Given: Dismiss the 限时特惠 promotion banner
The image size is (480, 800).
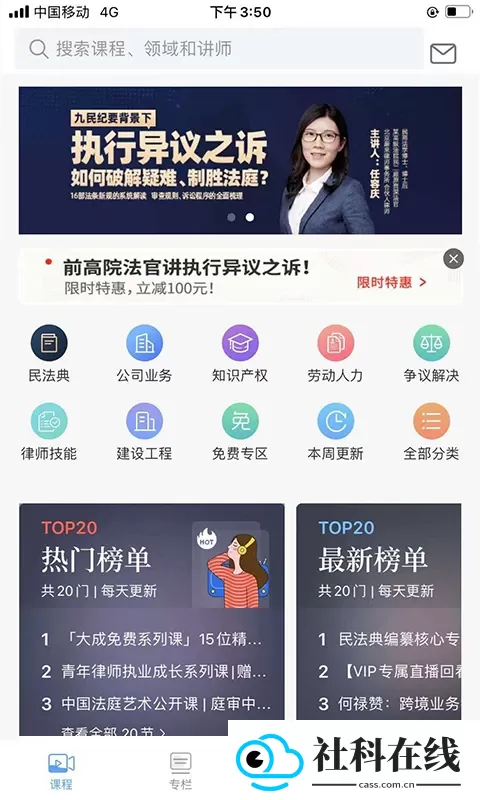Looking at the screenshot, I should [453, 259].
